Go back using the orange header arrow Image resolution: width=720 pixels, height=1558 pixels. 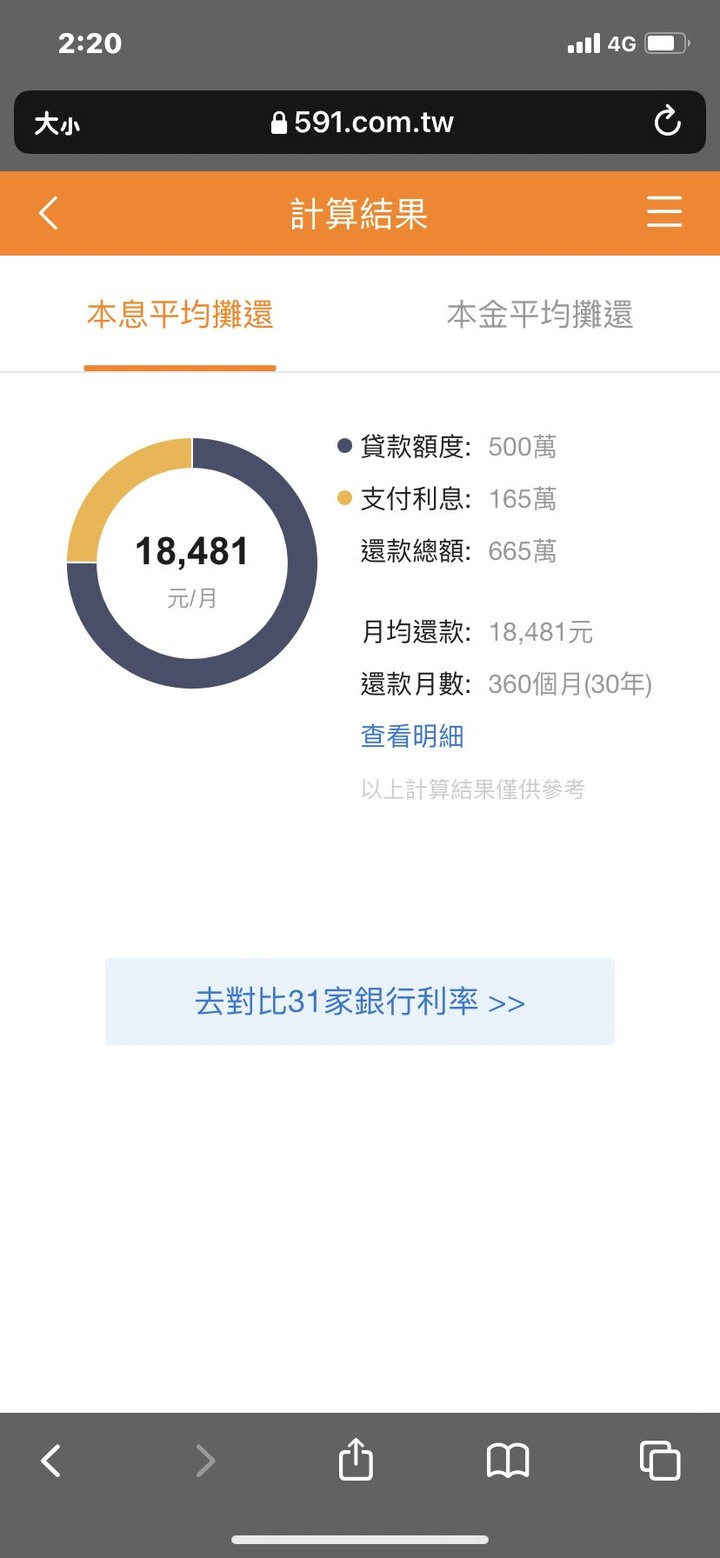click(x=48, y=213)
